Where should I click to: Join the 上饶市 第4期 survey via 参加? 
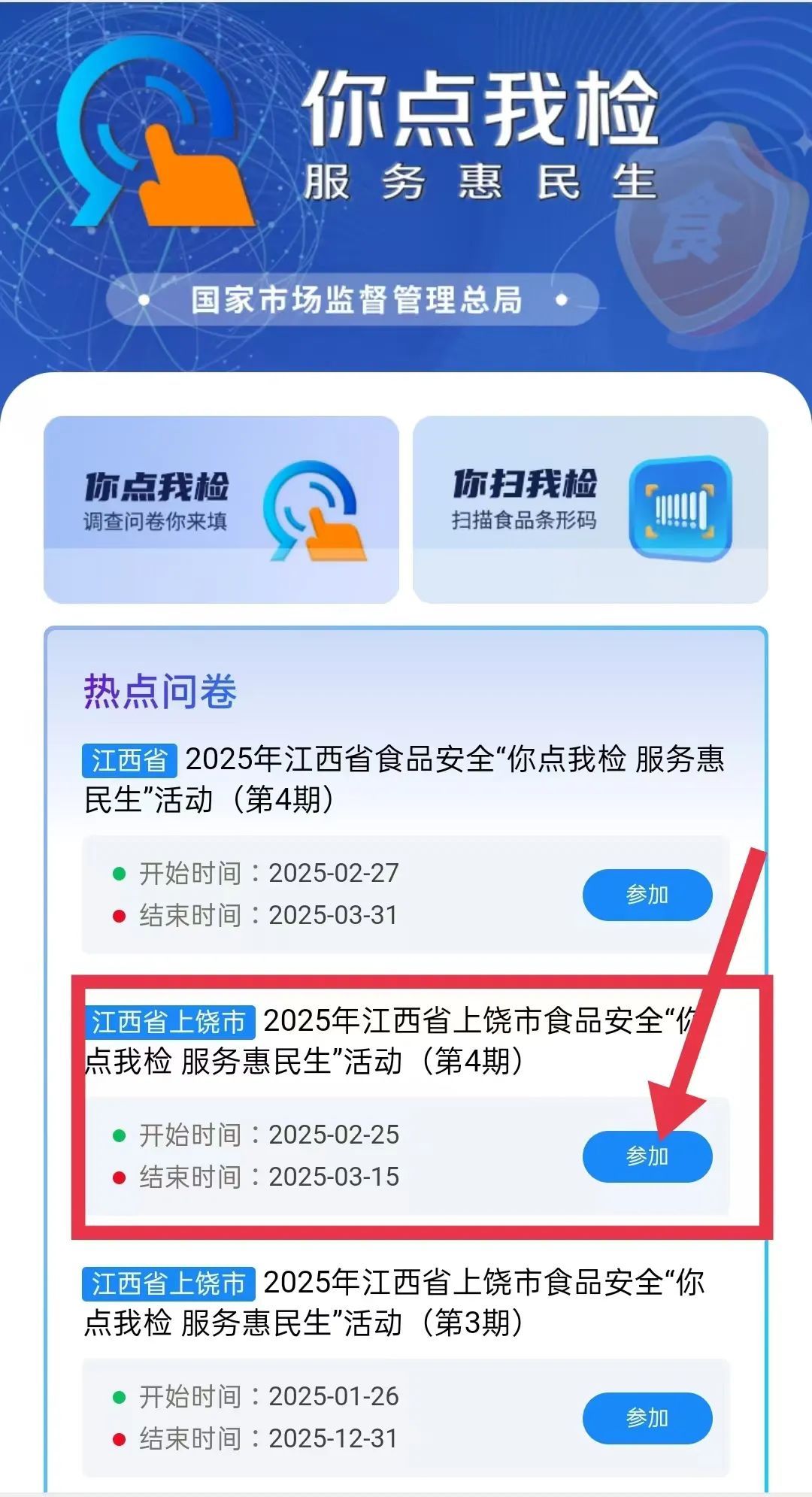647,1156
